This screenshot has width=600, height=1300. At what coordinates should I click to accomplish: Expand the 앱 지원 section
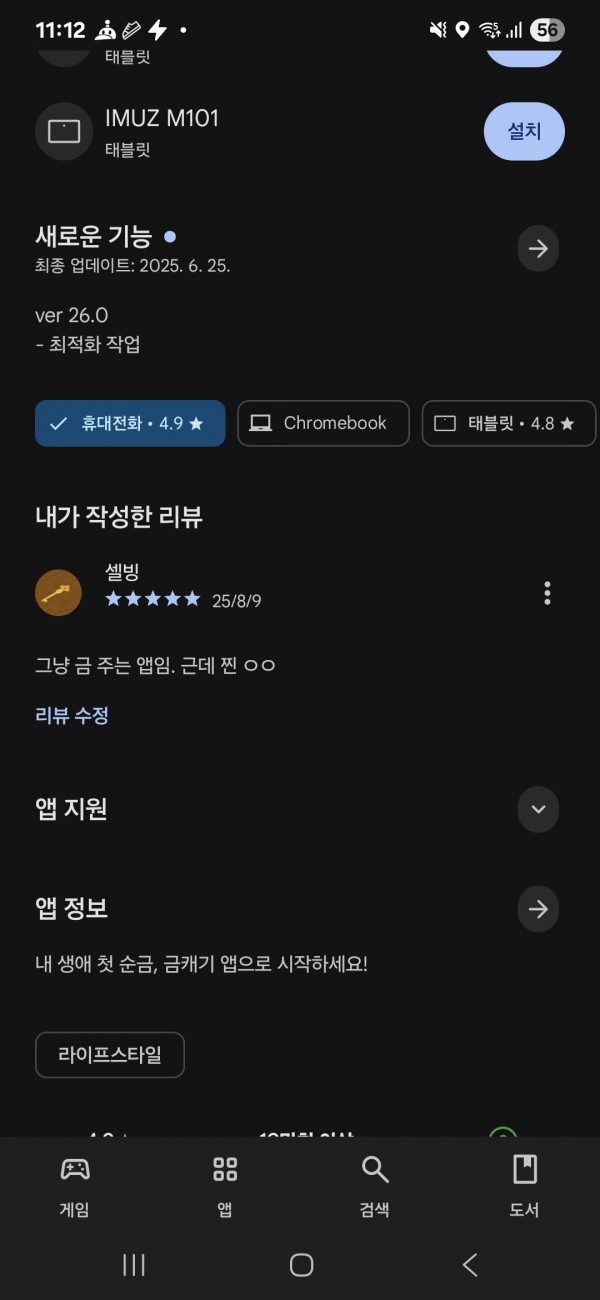pos(538,809)
